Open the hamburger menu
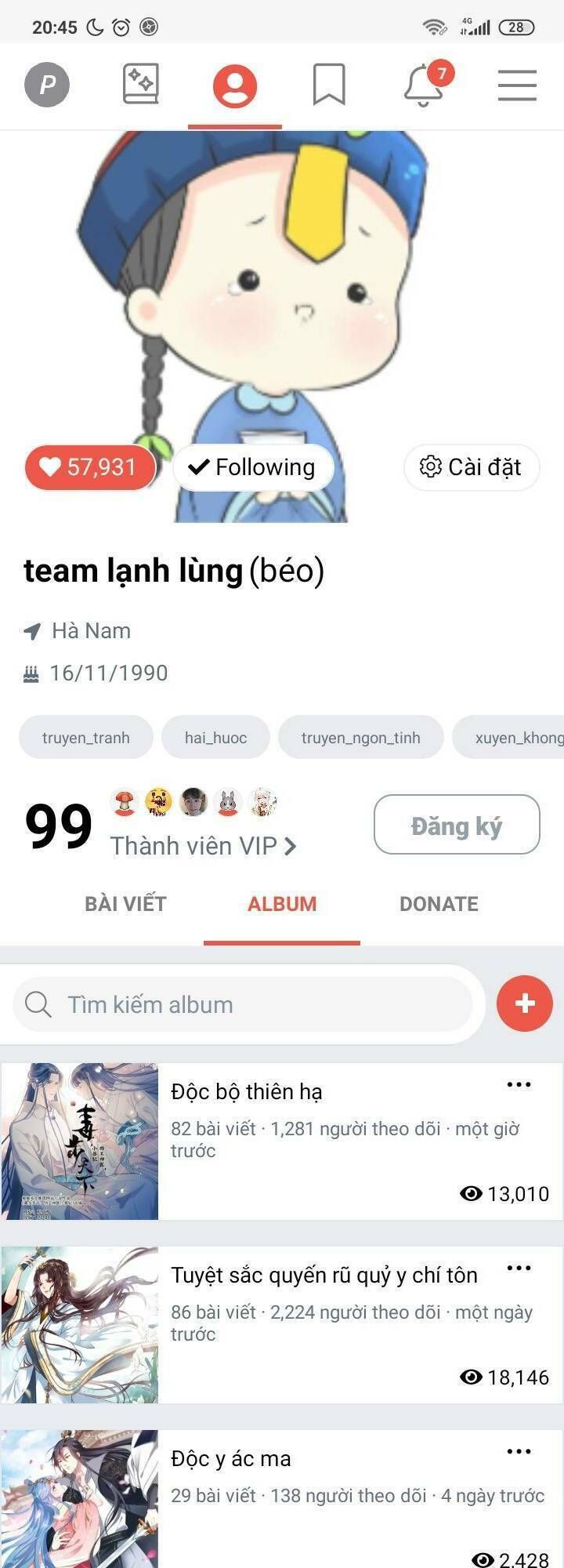This screenshot has height=1568, width=564. tap(517, 86)
